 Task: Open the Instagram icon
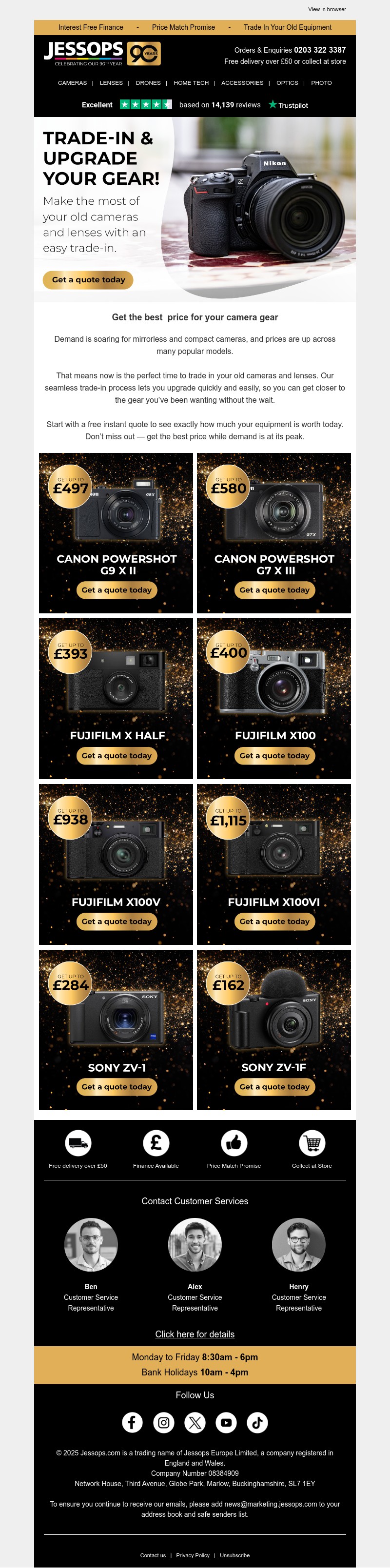163,1423
